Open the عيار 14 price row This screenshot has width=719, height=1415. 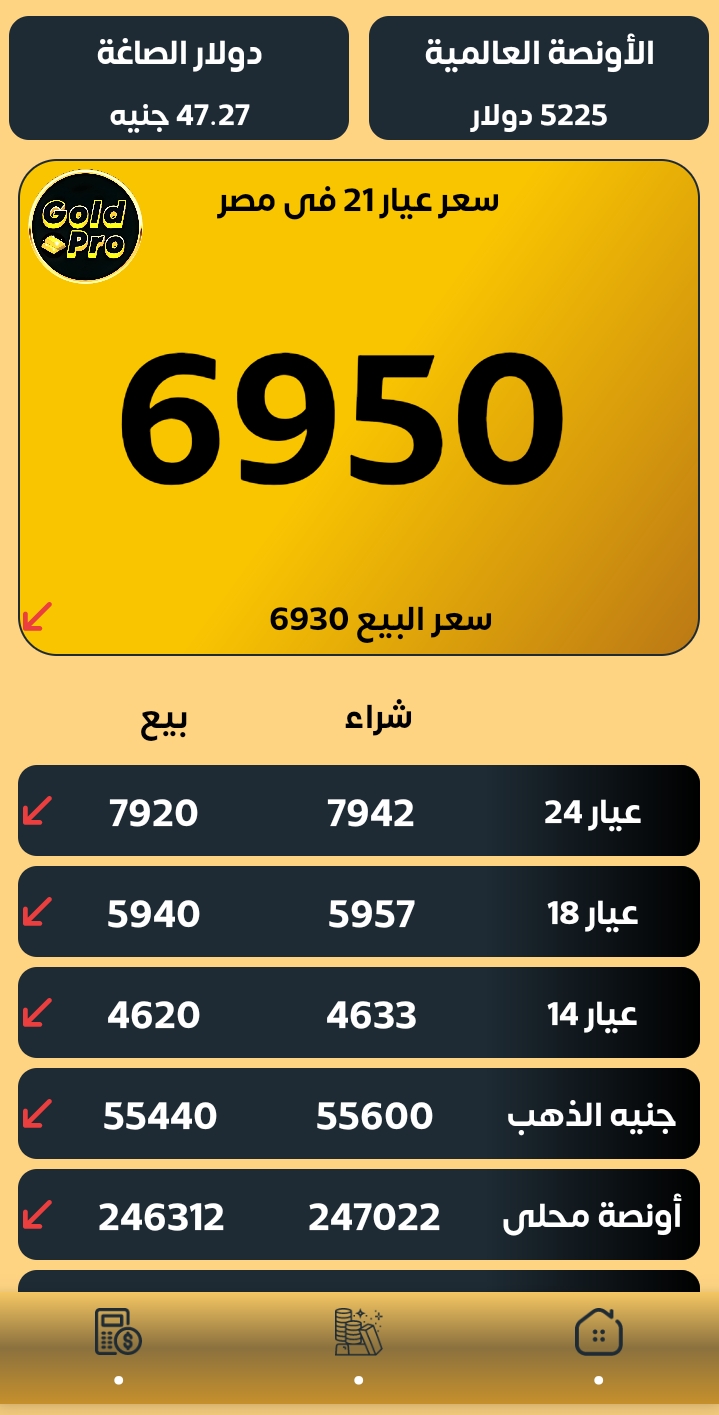358,1013
